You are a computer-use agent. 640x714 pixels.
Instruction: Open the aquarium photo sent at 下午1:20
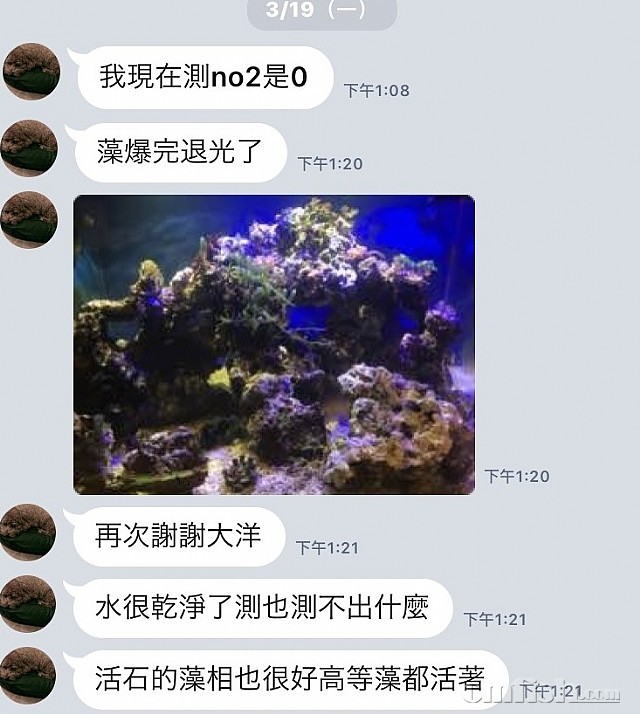coord(274,344)
